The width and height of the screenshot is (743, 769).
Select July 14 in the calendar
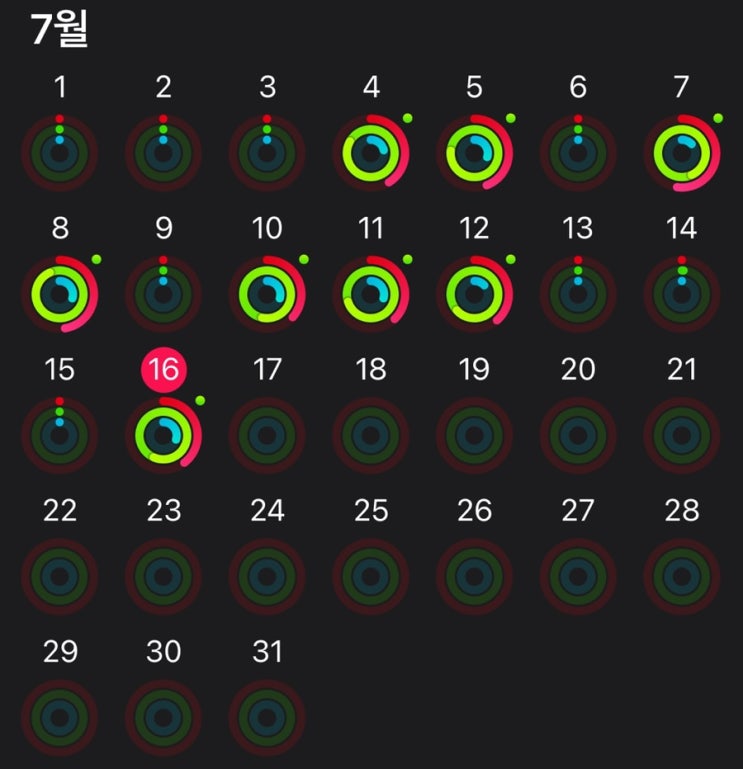682,294
